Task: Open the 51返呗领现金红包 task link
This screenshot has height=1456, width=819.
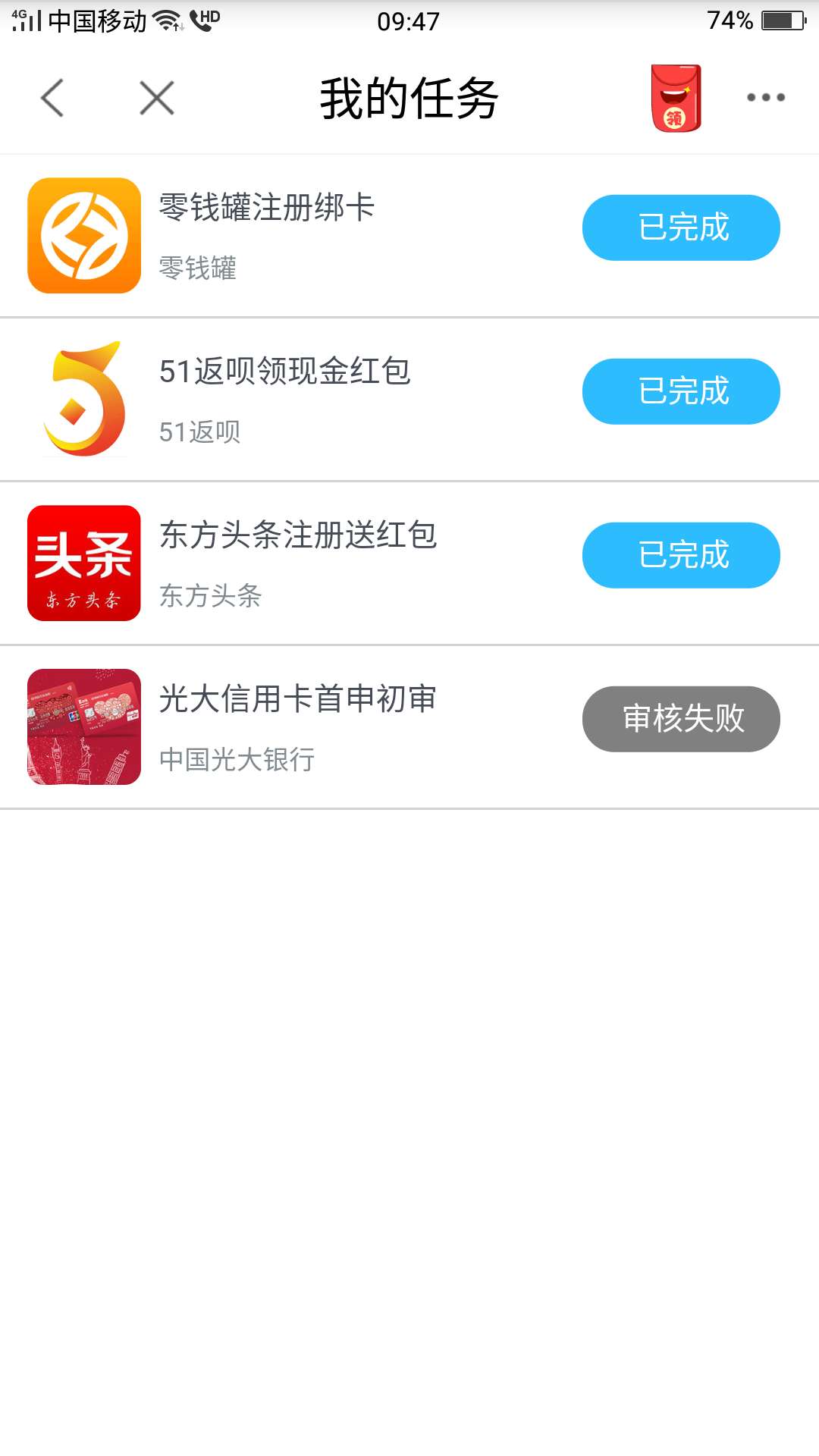Action: coord(284,372)
